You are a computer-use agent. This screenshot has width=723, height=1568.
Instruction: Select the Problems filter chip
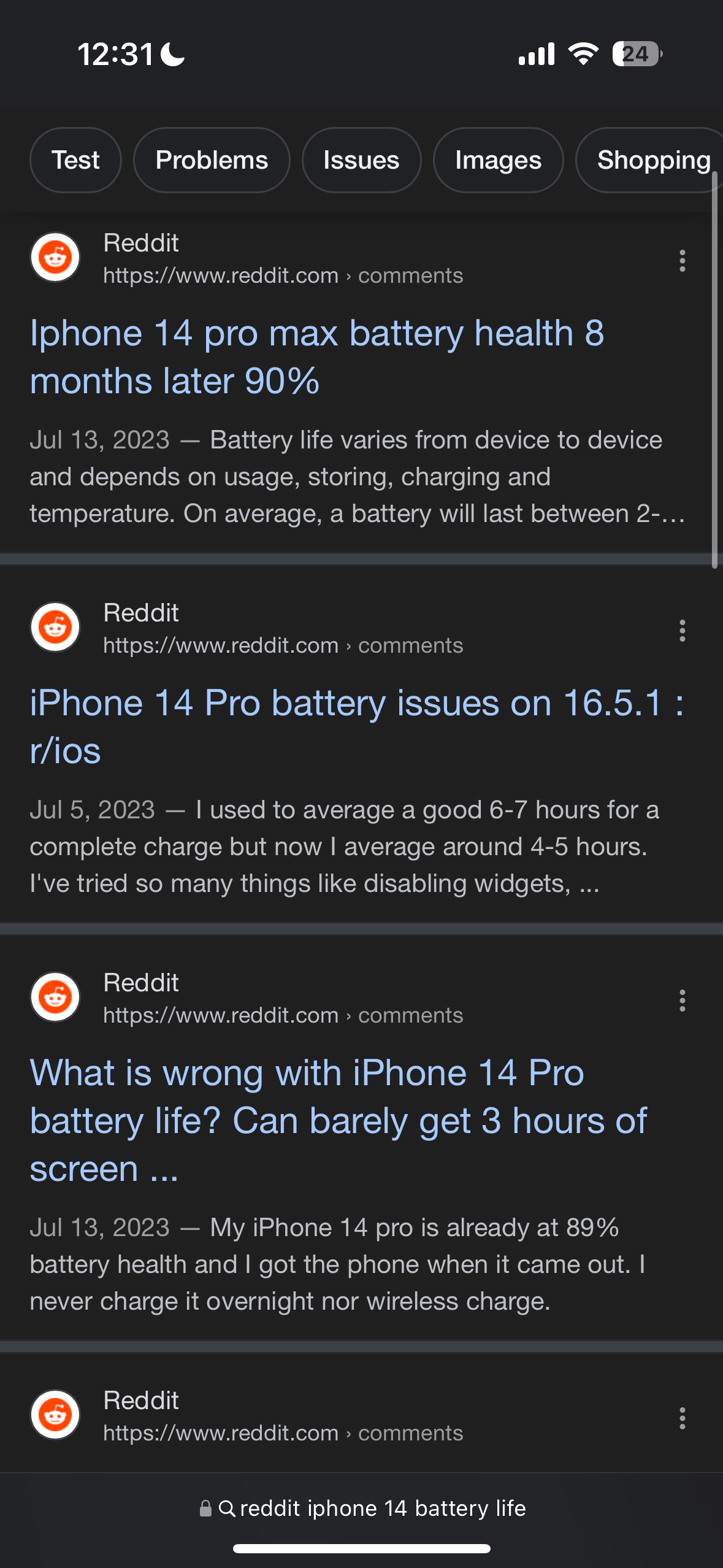(x=212, y=160)
